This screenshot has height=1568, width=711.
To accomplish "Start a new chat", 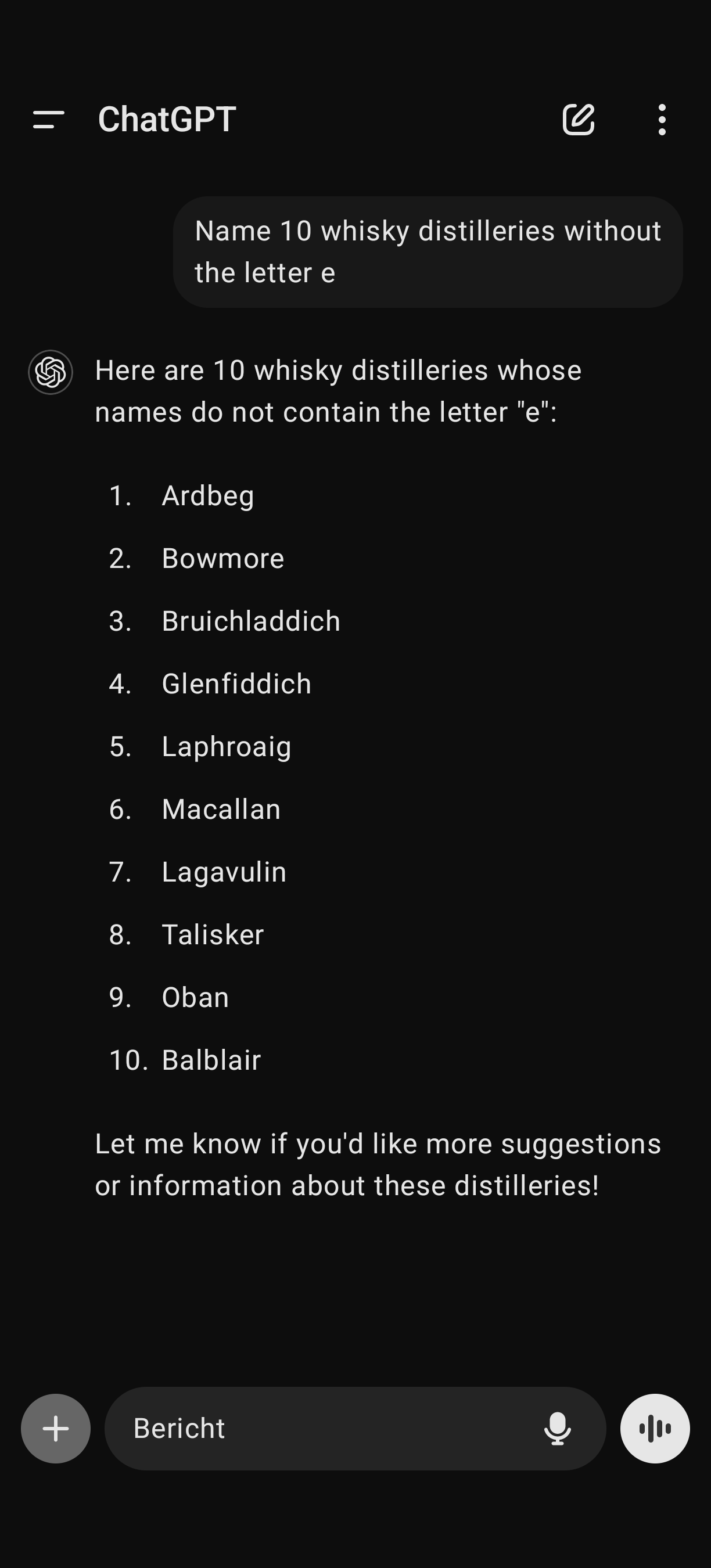I will 579,119.
